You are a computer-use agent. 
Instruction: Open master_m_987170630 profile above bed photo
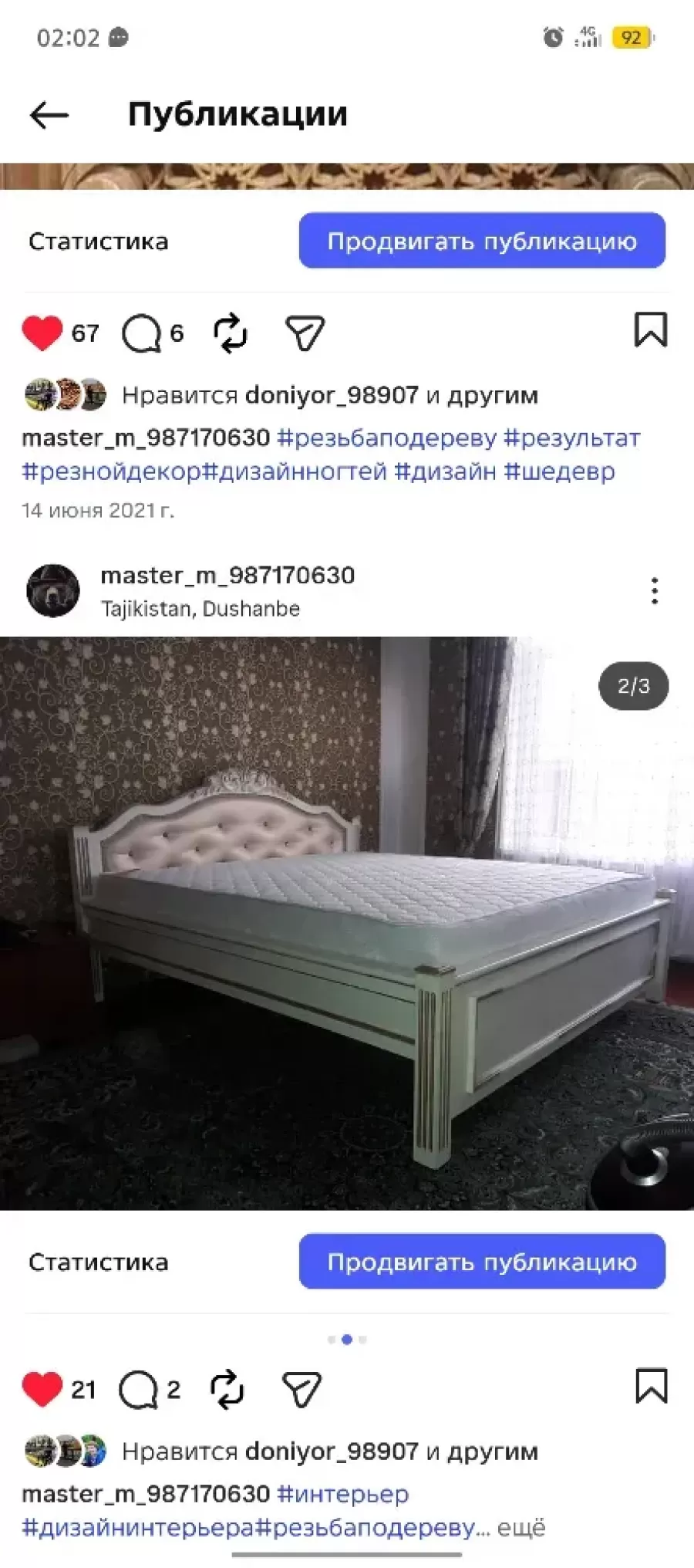tap(227, 576)
